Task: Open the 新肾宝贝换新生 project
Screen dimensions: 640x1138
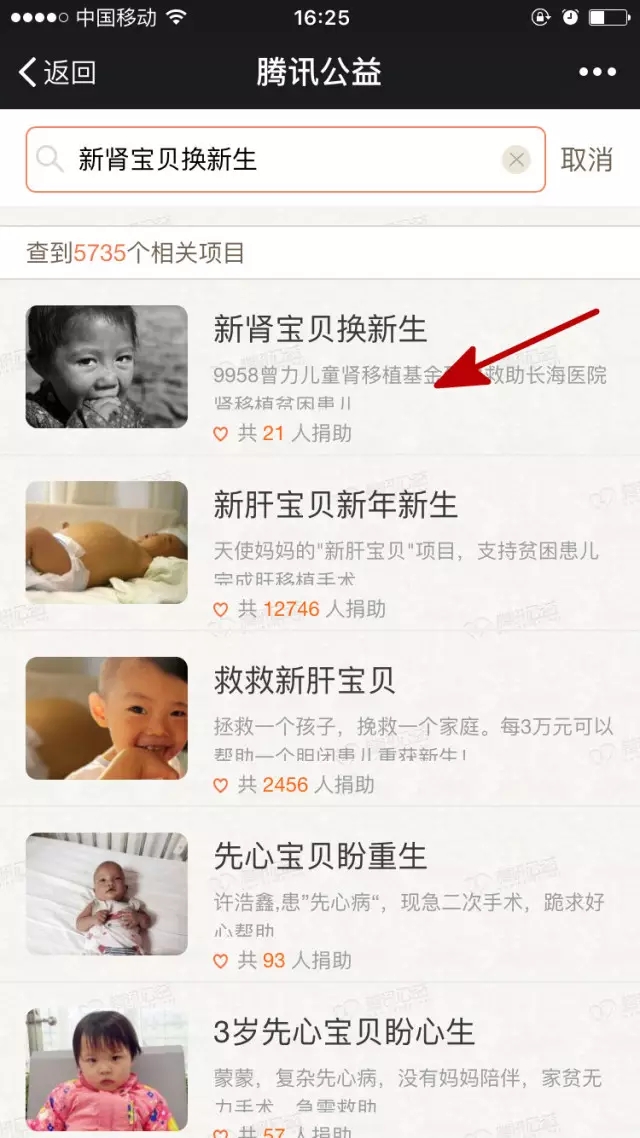Action: point(320,368)
